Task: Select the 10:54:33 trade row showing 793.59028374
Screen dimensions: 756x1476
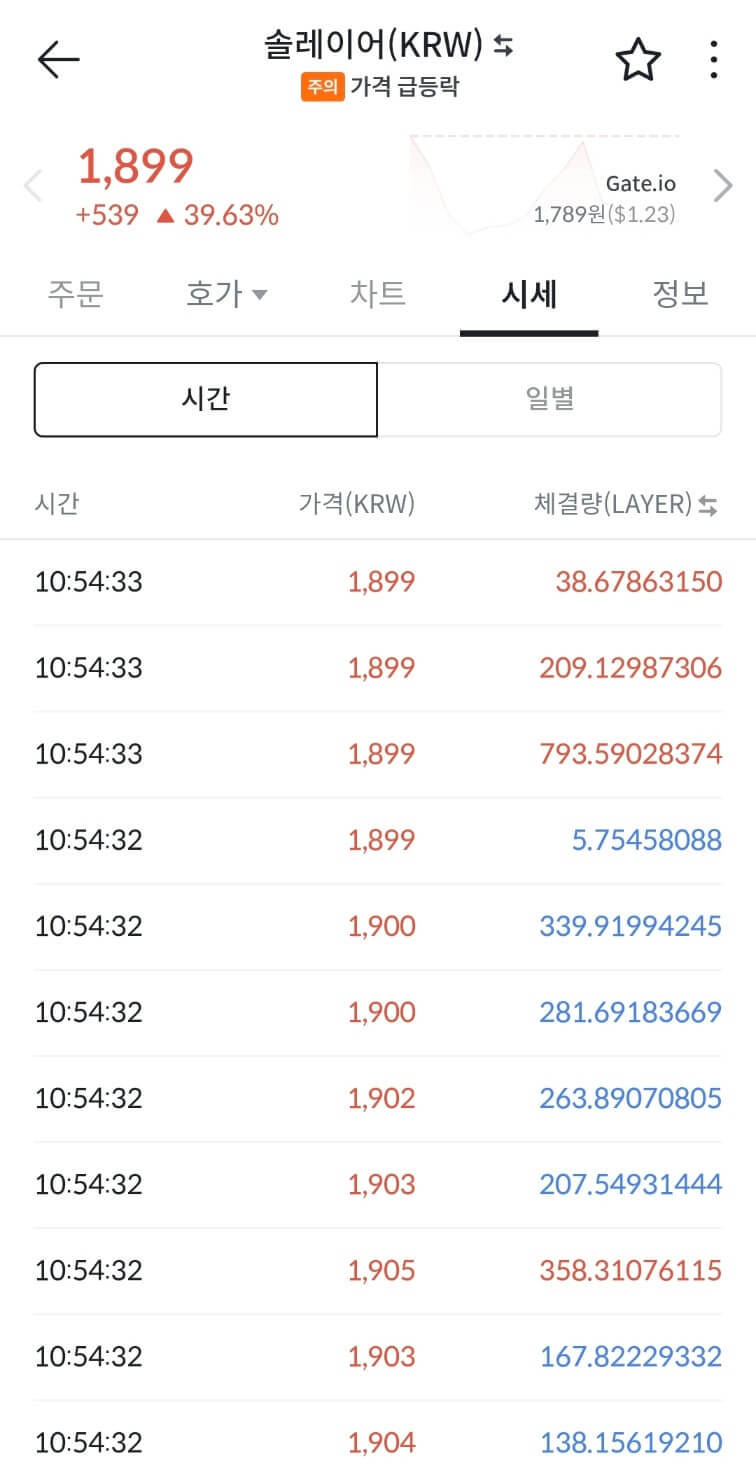Action: click(378, 753)
